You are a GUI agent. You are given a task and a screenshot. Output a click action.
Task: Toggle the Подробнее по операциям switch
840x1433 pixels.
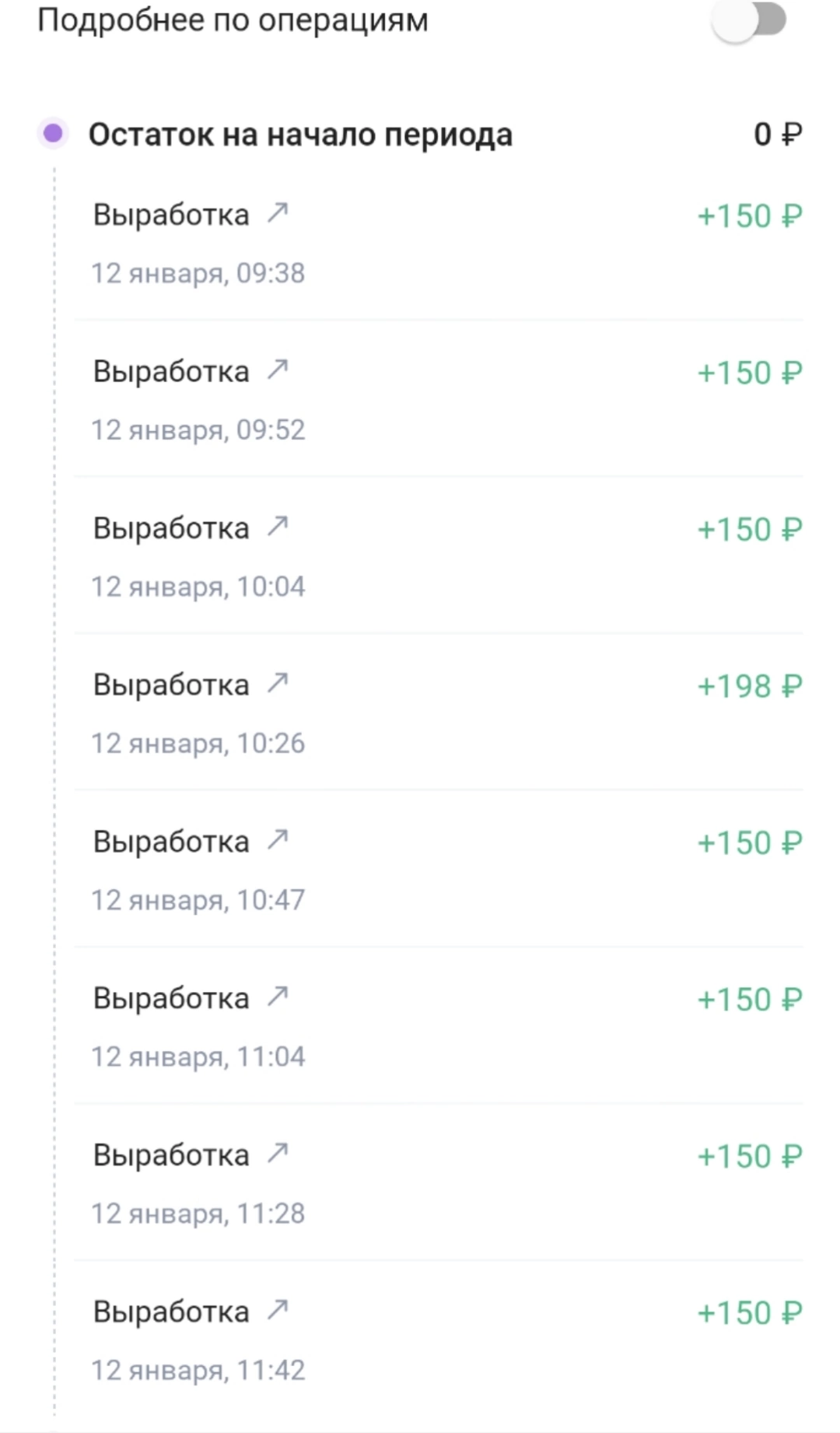[x=749, y=21]
